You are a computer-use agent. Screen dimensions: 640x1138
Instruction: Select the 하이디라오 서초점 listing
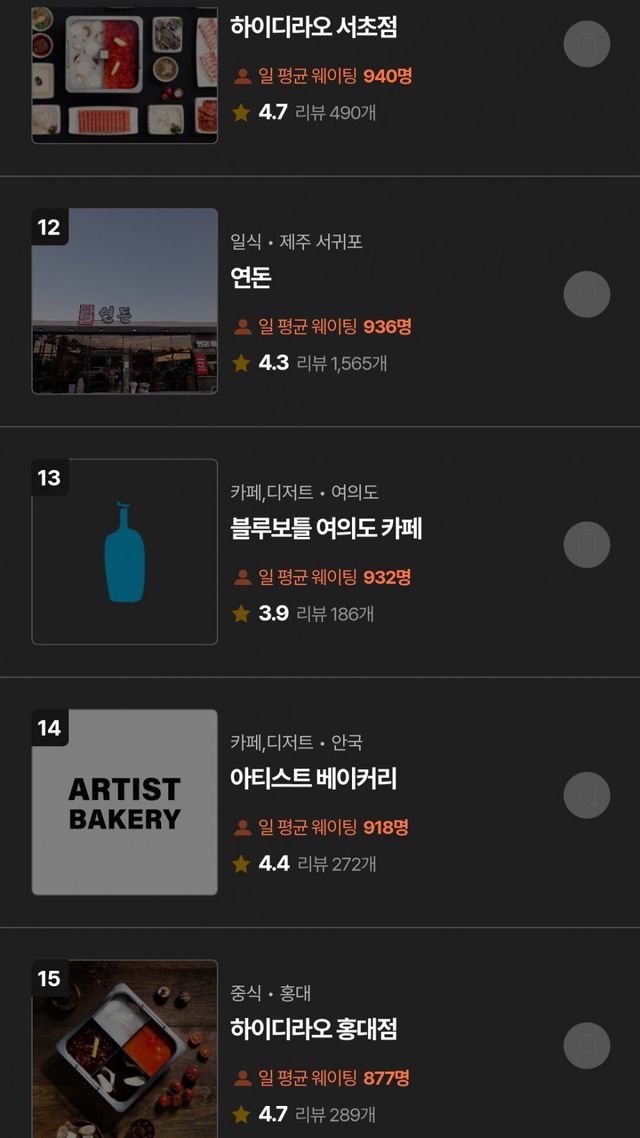313,27
